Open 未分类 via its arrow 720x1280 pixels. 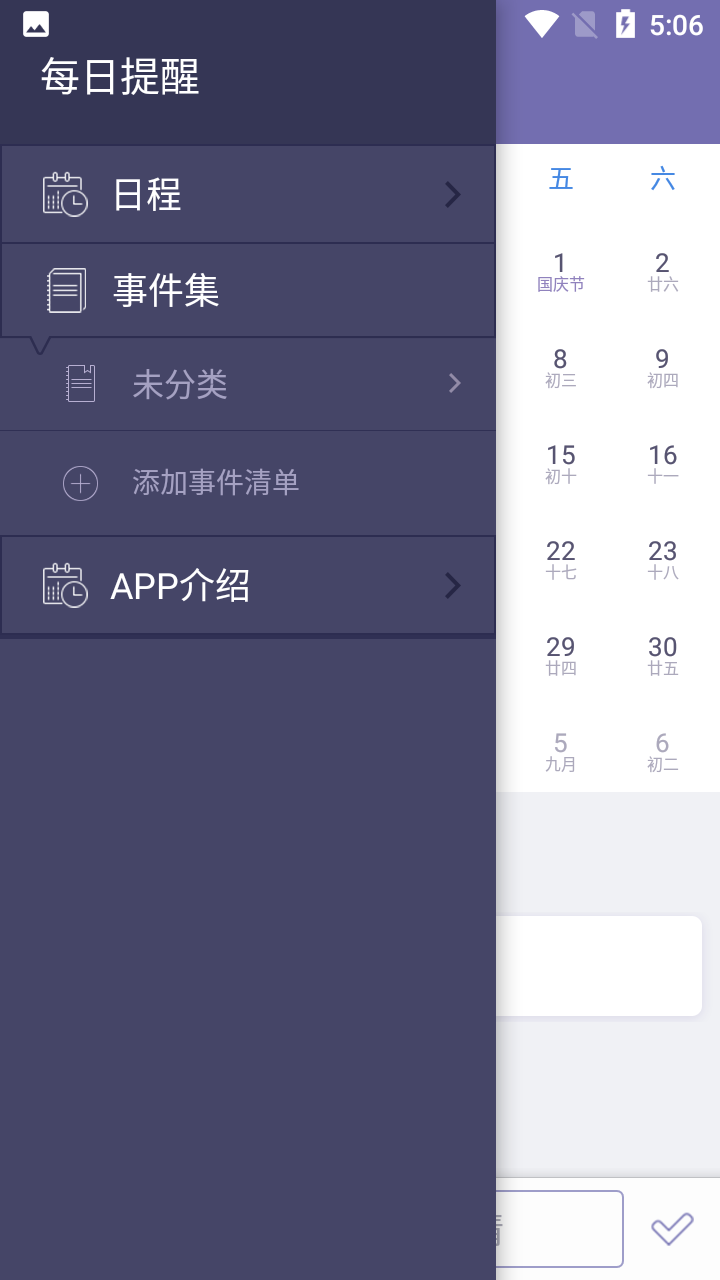(455, 383)
